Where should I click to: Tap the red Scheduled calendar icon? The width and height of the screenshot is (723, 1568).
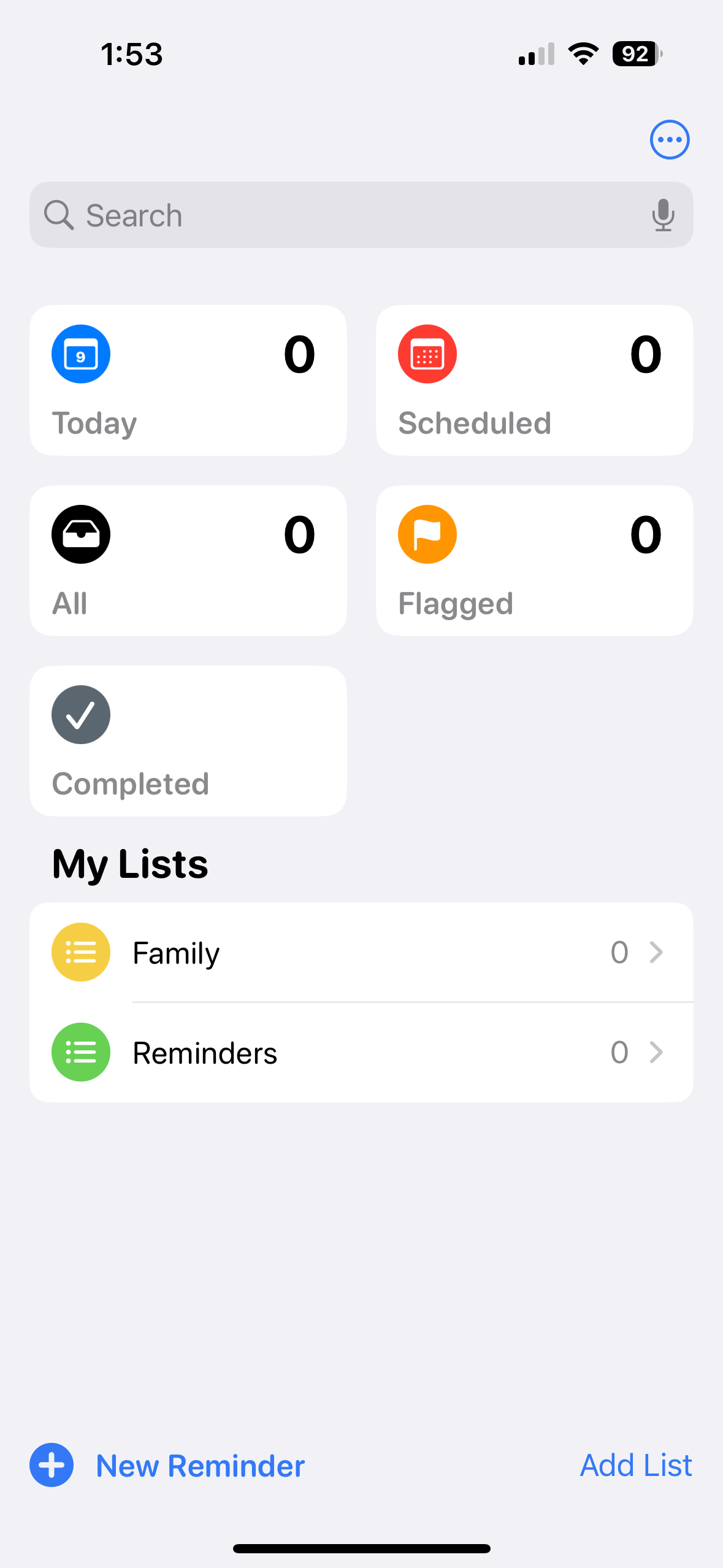(x=427, y=353)
